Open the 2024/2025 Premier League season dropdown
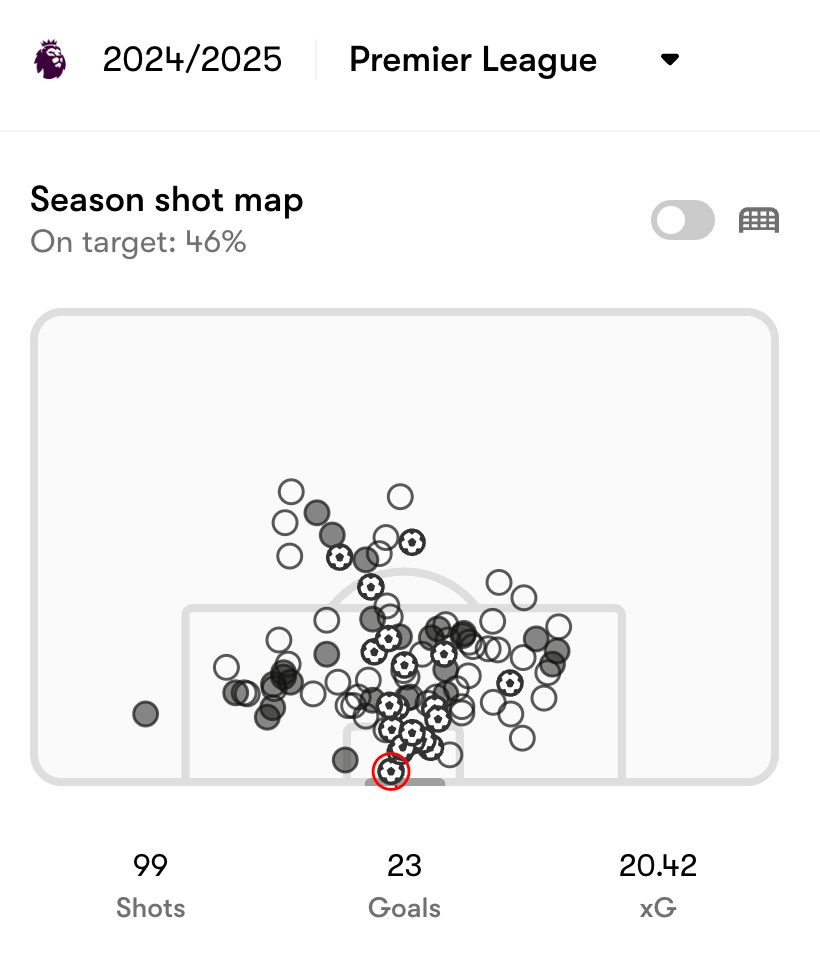The width and height of the screenshot is (820, 976). coord(670,60)
